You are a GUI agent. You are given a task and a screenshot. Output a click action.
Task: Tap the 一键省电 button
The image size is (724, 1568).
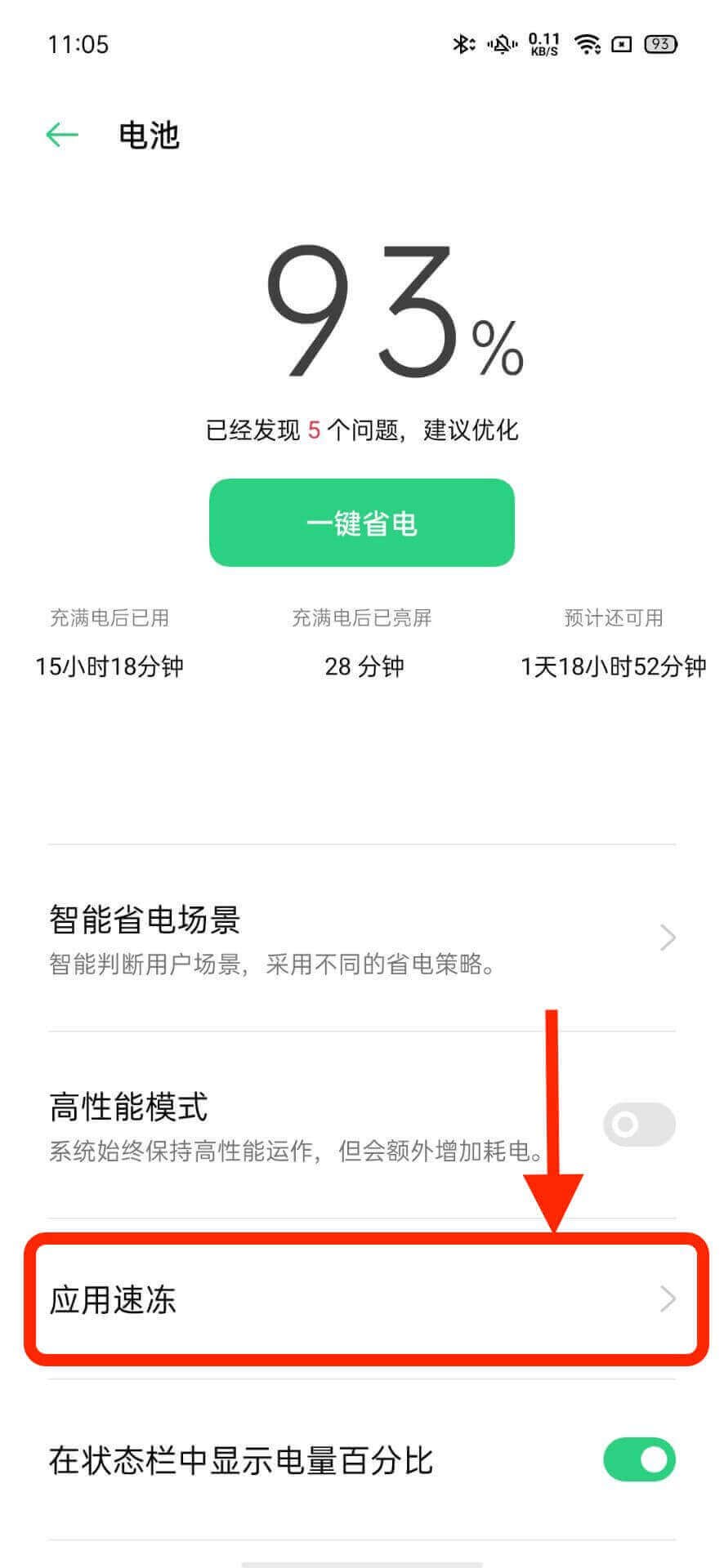(x=361, y=523)
